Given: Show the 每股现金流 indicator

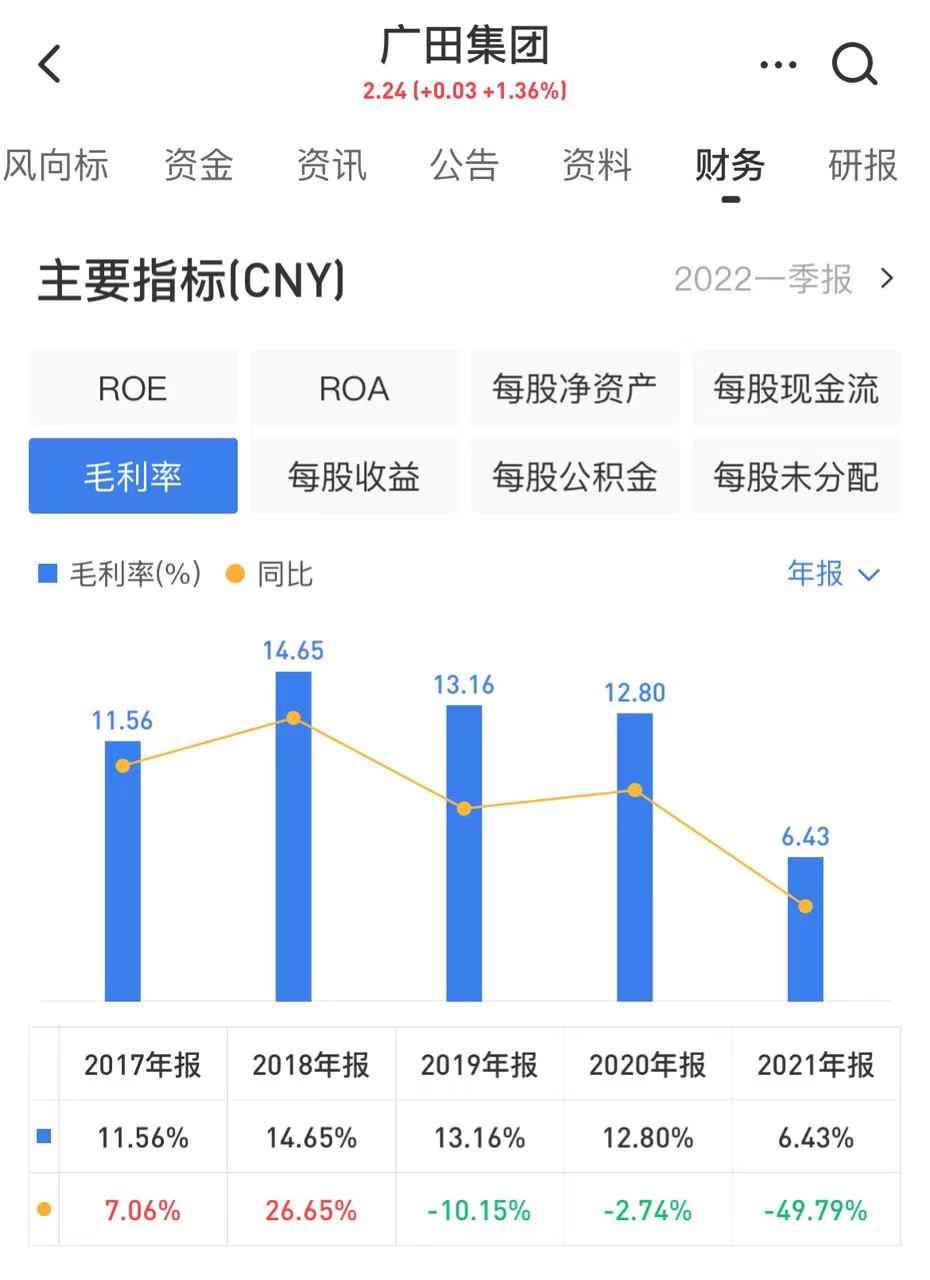Looking at the screenshot, I should pyautogui.click(x=796, y=388).
